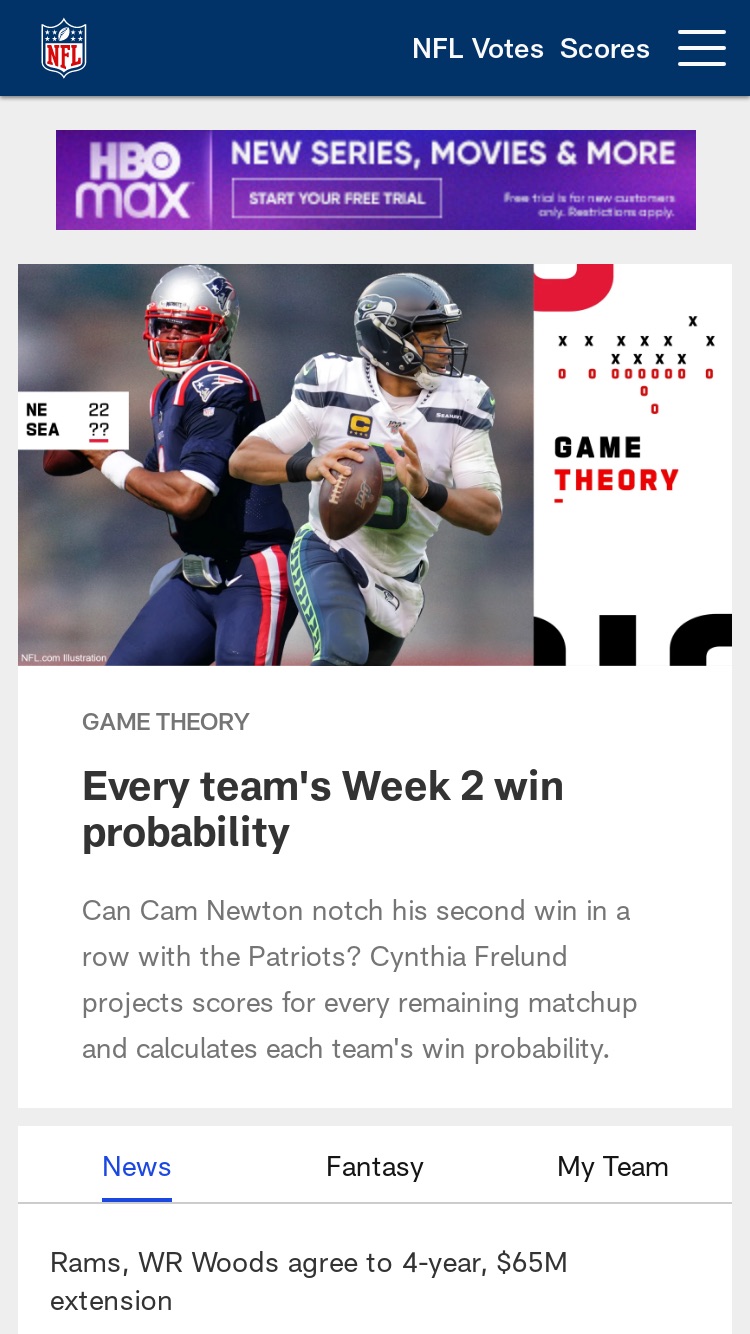Open NFL Votes

pyautogui.click(x=478, y=48)
